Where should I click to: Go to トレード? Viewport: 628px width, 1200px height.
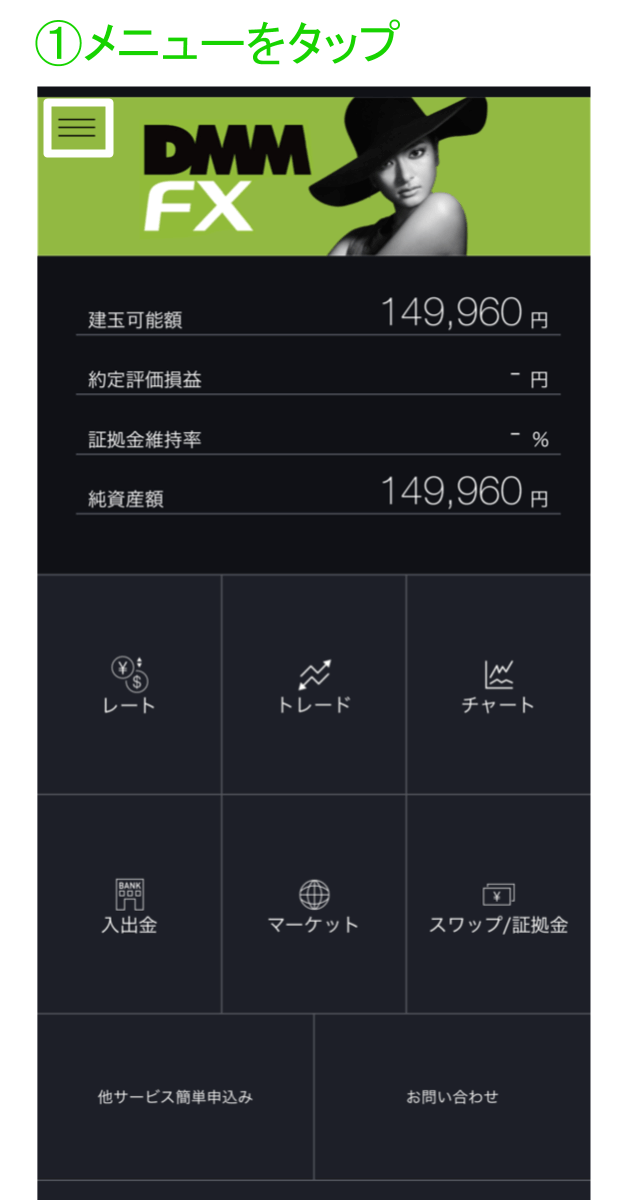pos(314,685)
